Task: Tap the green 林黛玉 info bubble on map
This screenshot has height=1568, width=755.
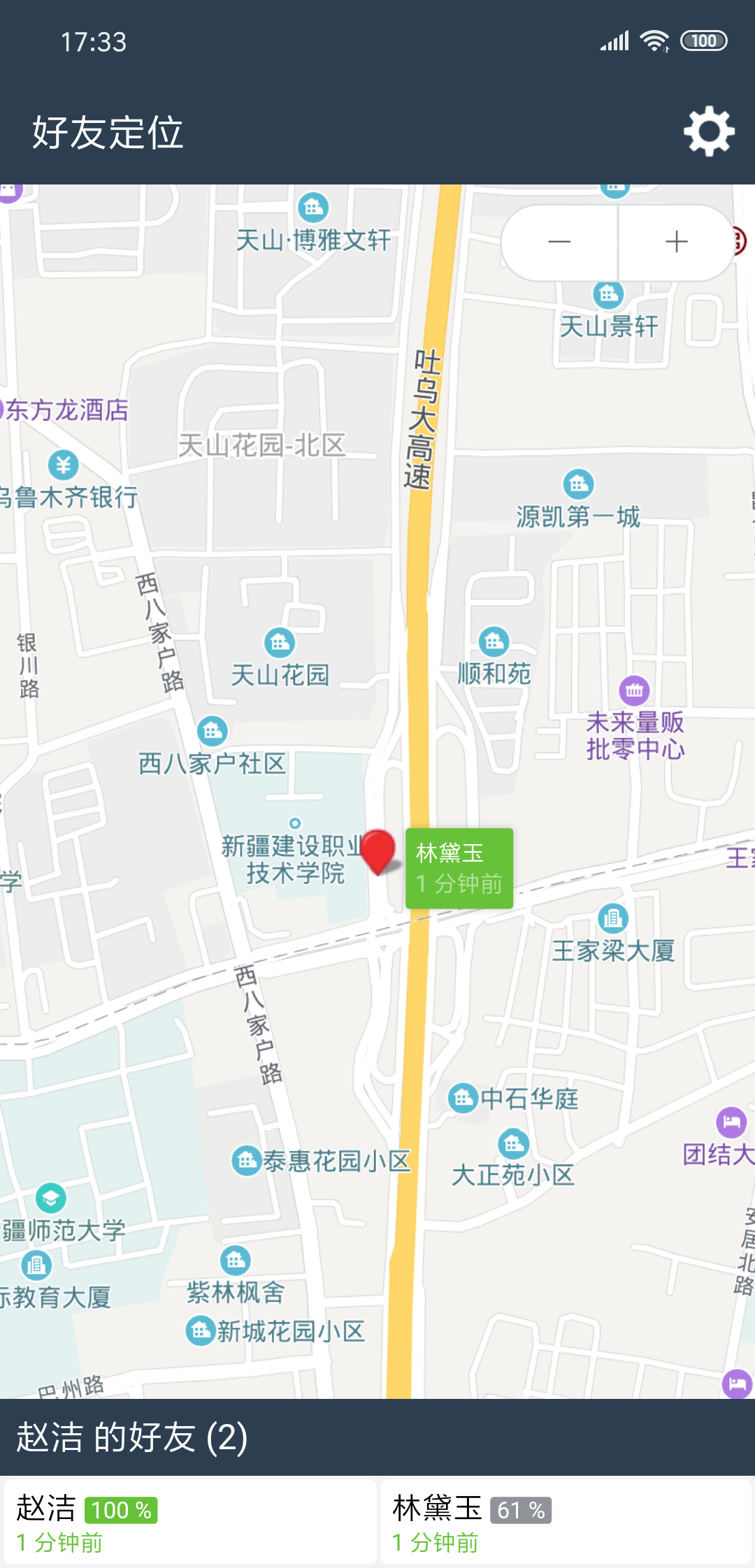Action: click(x=459, y=869)
